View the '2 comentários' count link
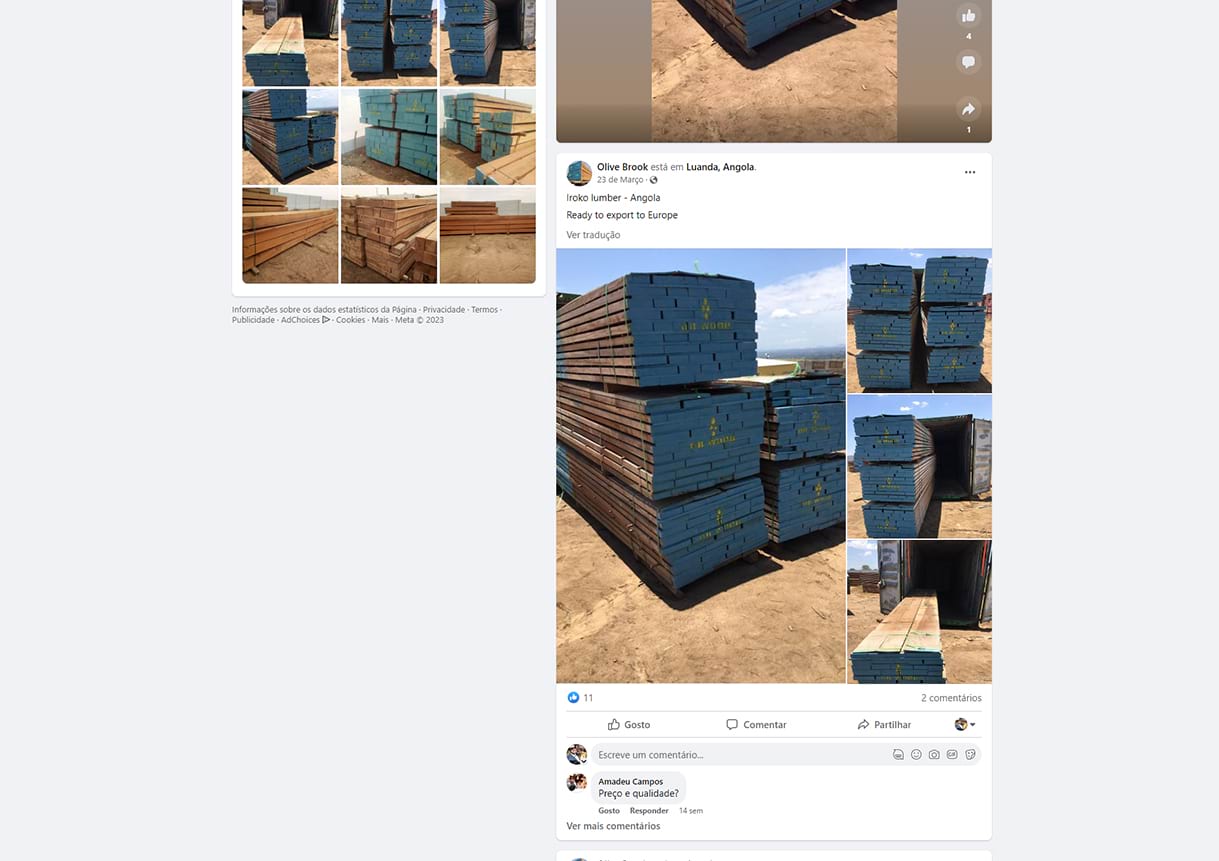Viewport: 1219px width, 861px height. (951, 698)
